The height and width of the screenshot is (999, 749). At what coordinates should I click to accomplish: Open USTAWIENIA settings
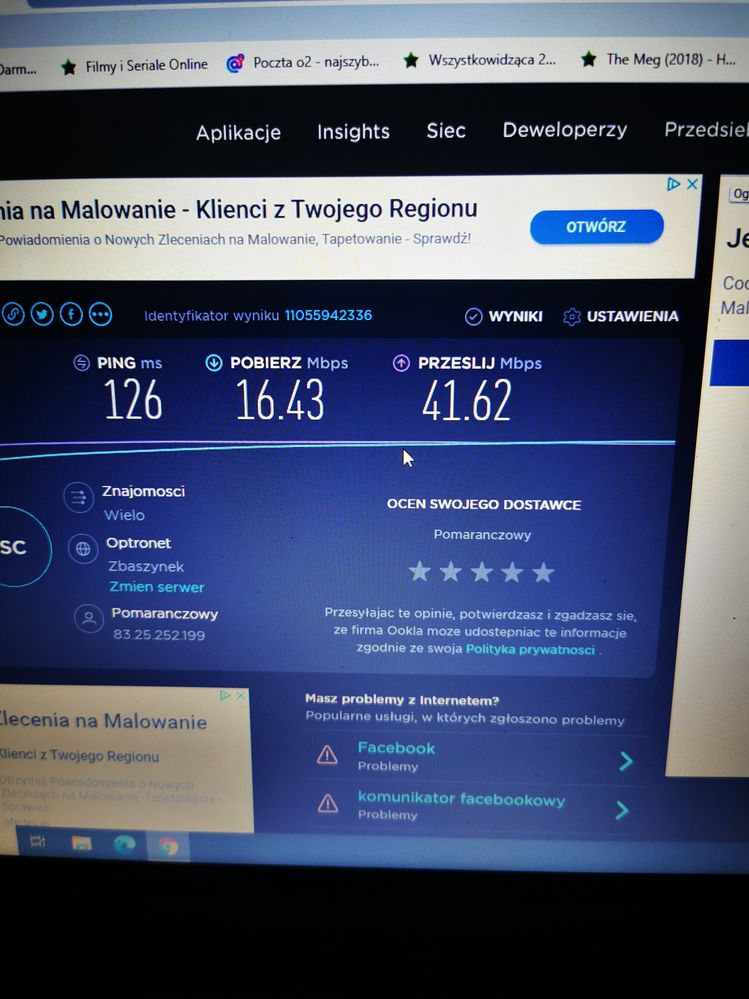click(621, 316)
